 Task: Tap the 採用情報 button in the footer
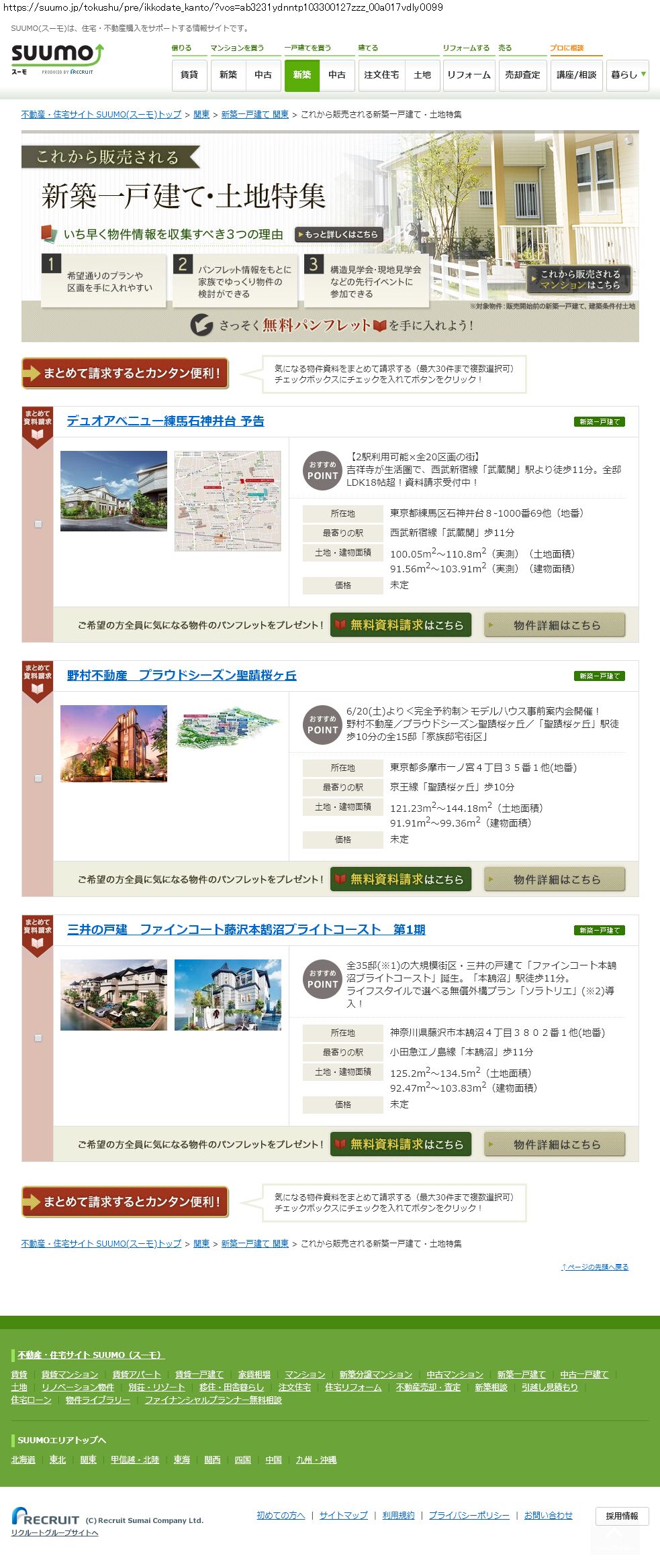[x=622, y=1516]
